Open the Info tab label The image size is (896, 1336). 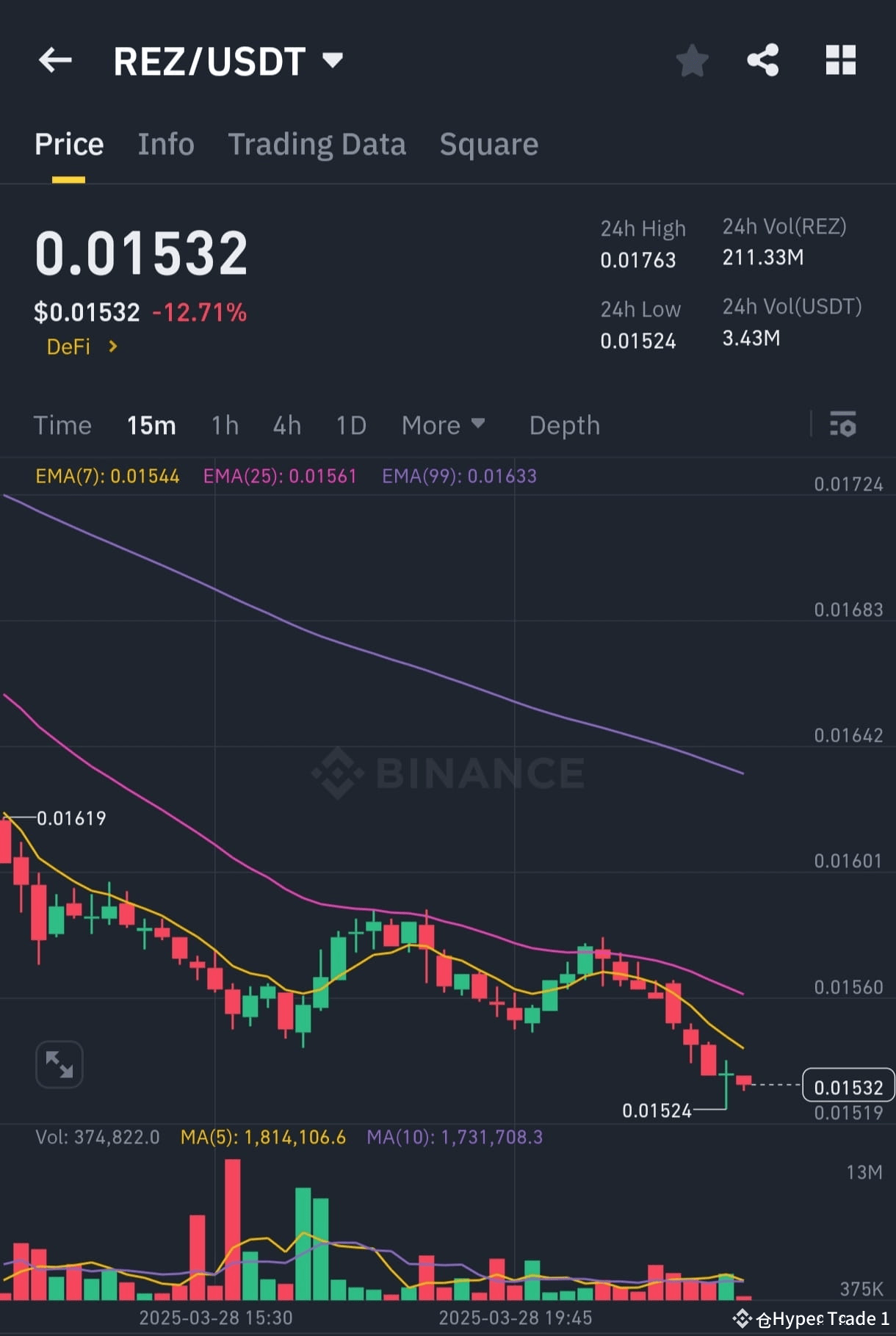pyautogui.click(x=165, y=144)
